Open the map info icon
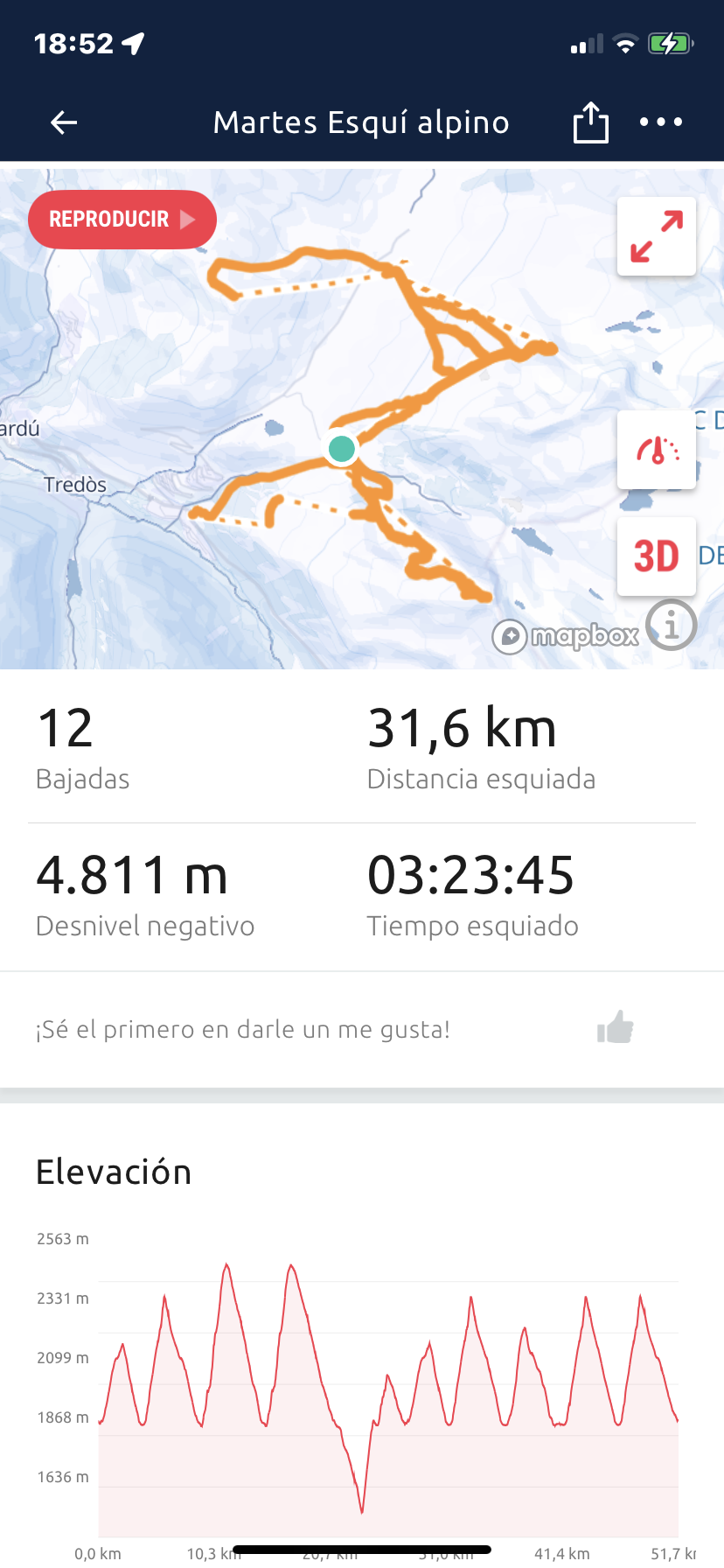The height and width of the screenshot is (1568, 724). click(672, 625)
